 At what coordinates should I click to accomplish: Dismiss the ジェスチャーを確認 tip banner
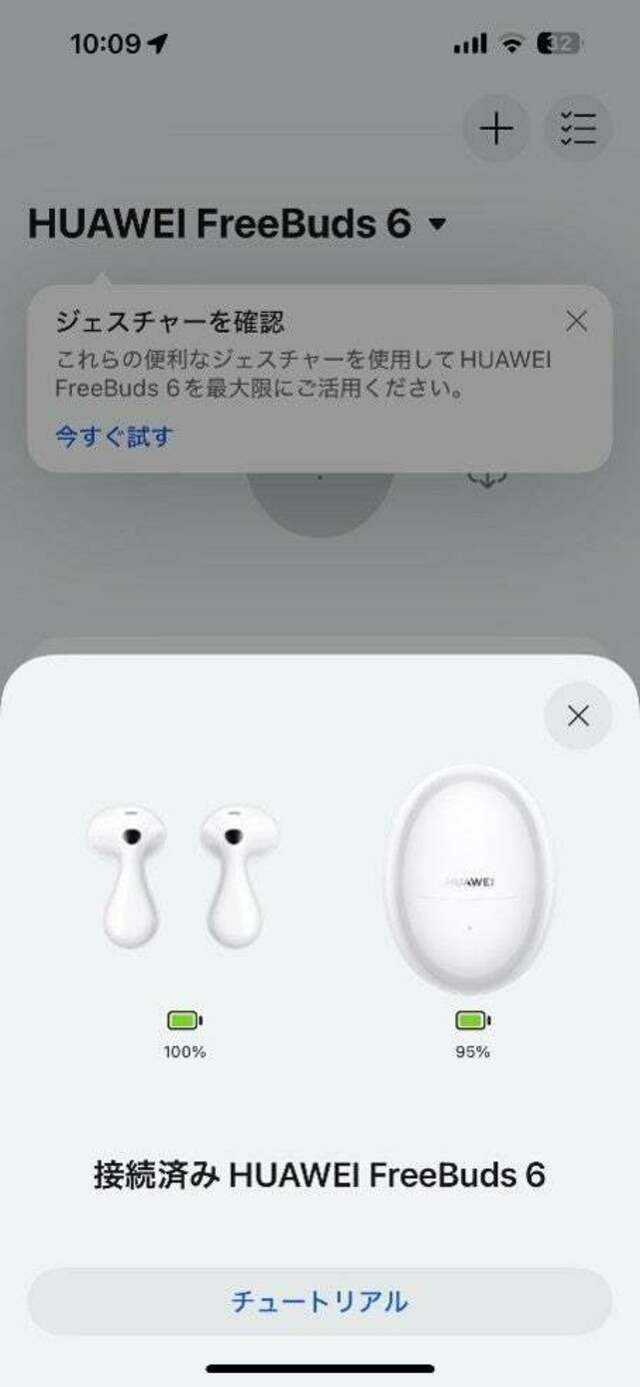coord(576,321)
